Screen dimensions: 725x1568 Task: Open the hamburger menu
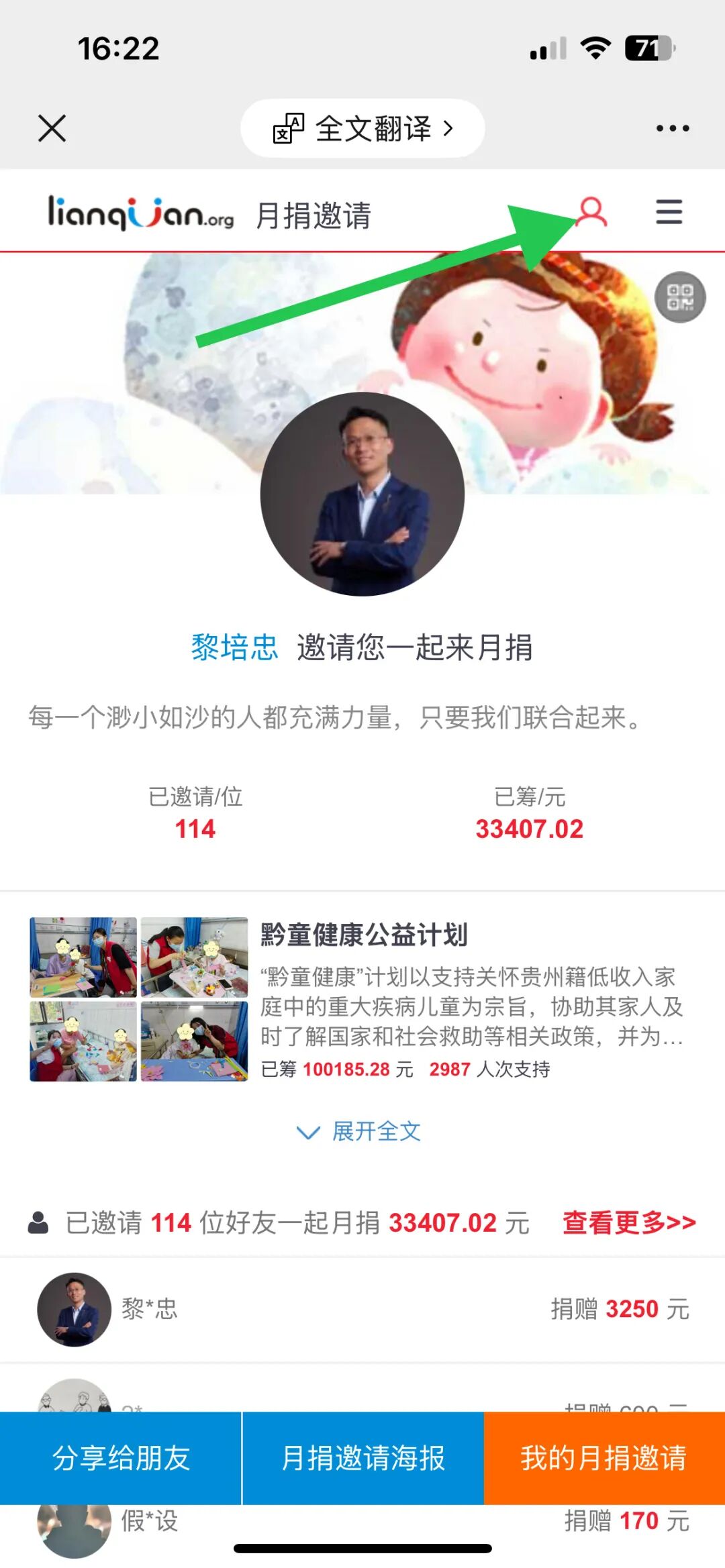coord(669,213)
